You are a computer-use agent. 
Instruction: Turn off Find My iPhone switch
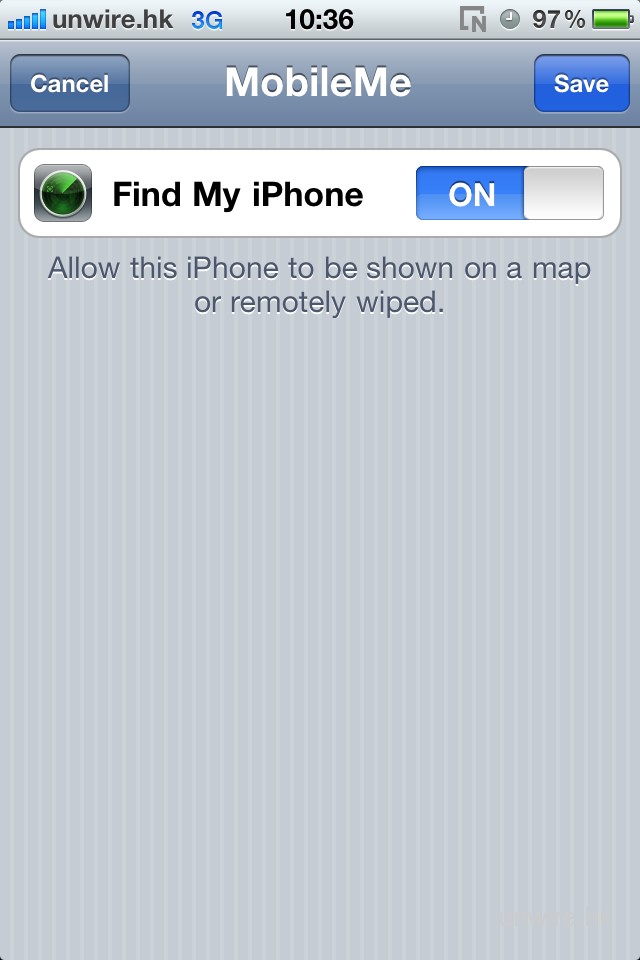510,194
